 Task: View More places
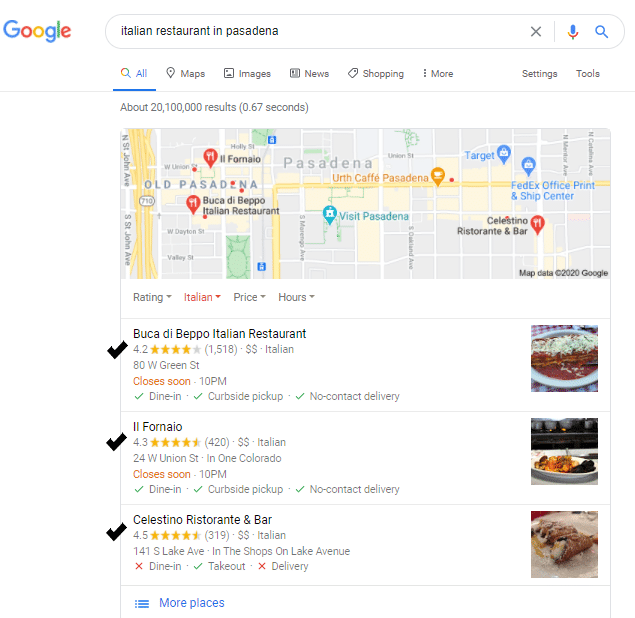(191, 603)
